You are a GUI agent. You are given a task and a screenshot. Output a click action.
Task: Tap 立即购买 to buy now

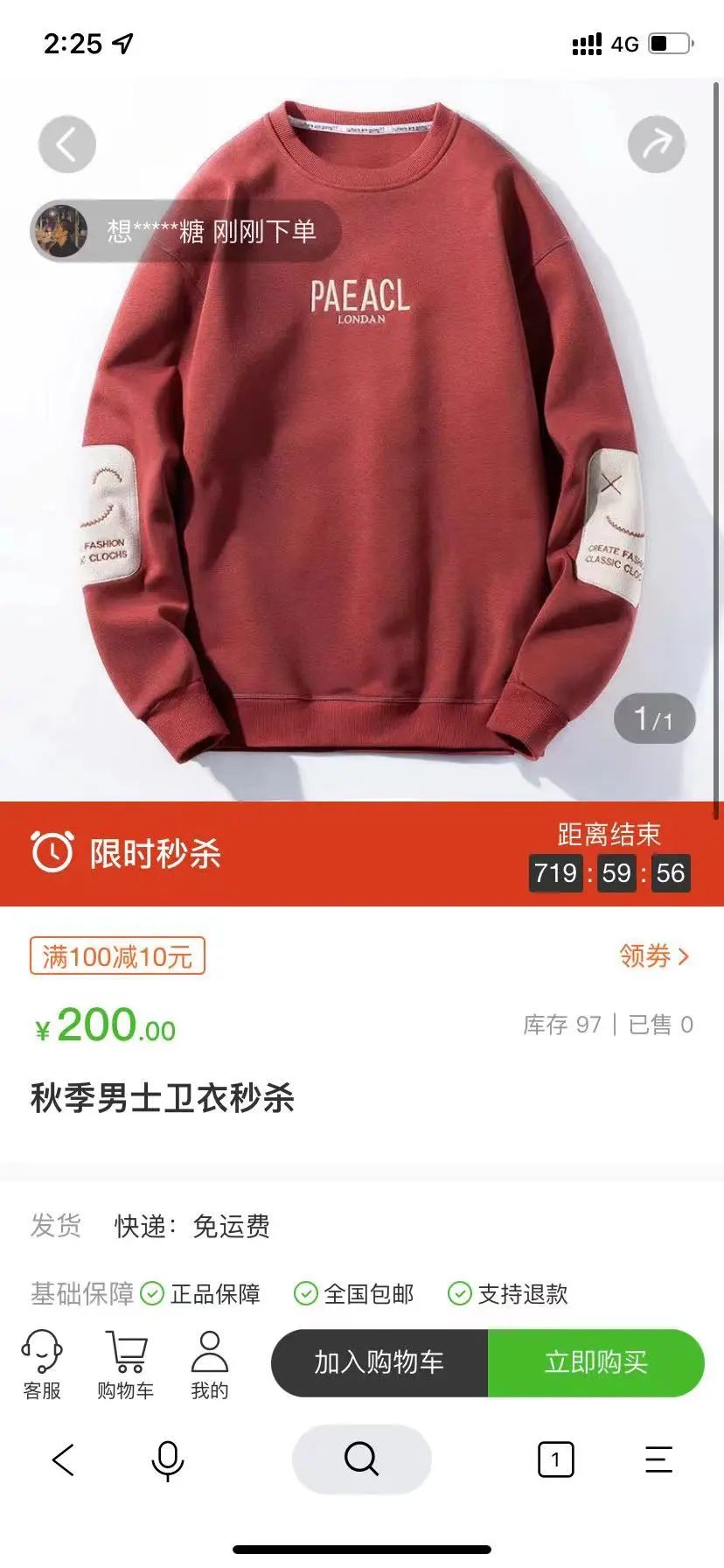596,1362
